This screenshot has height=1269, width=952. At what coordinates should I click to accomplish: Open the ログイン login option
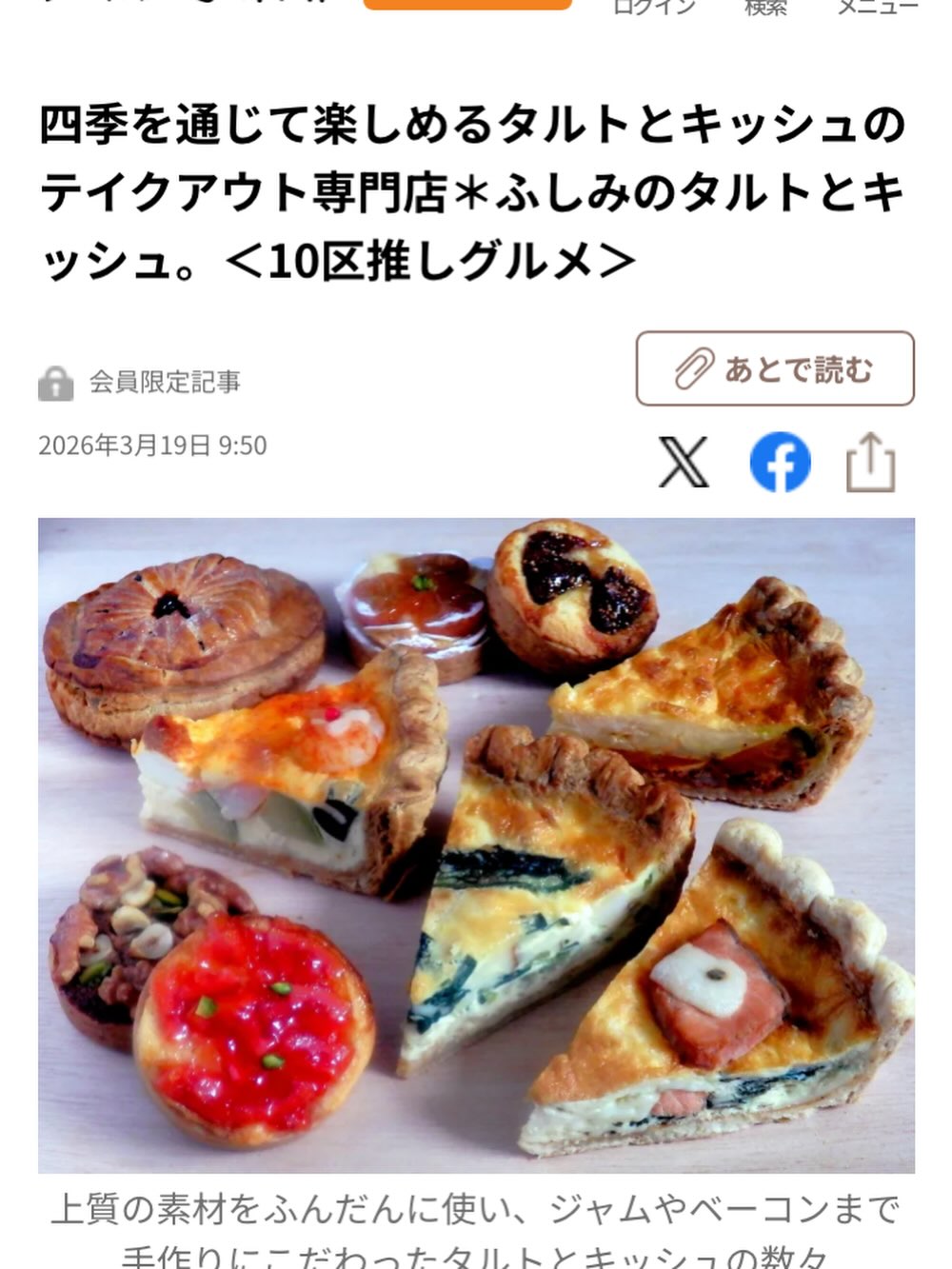pos(653,7)
